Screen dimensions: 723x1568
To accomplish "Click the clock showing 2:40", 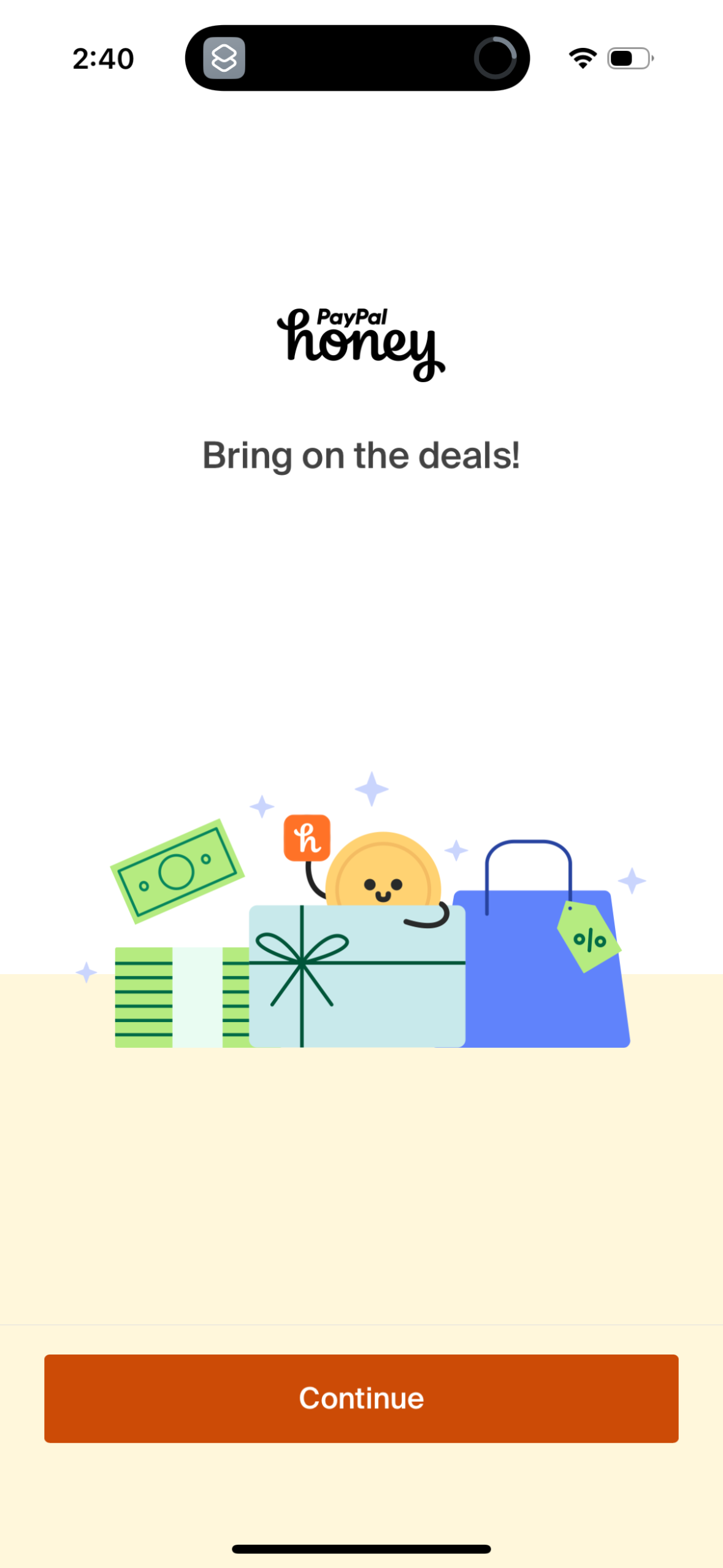I will tap(103, 58).
